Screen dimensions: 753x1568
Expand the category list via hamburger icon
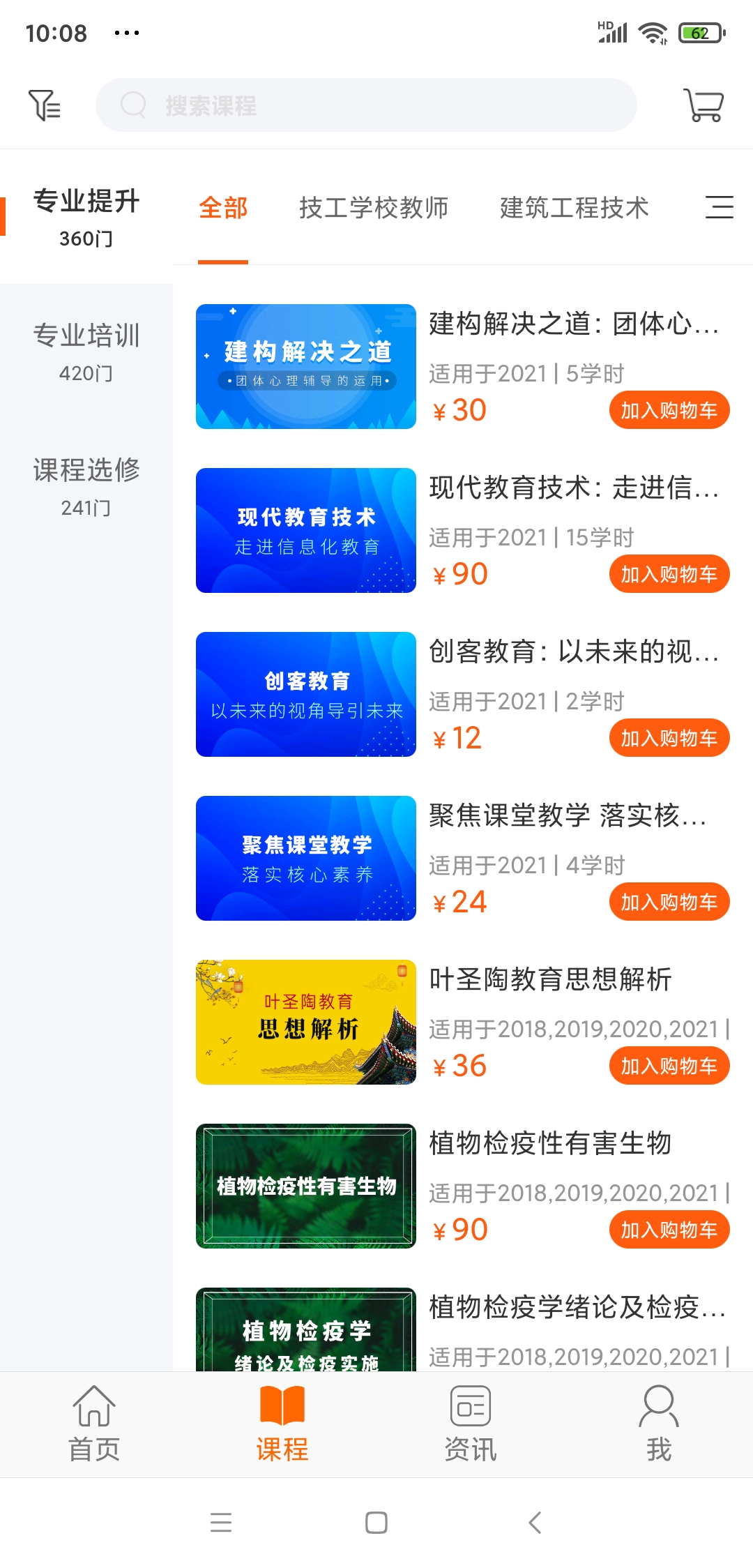720,208
